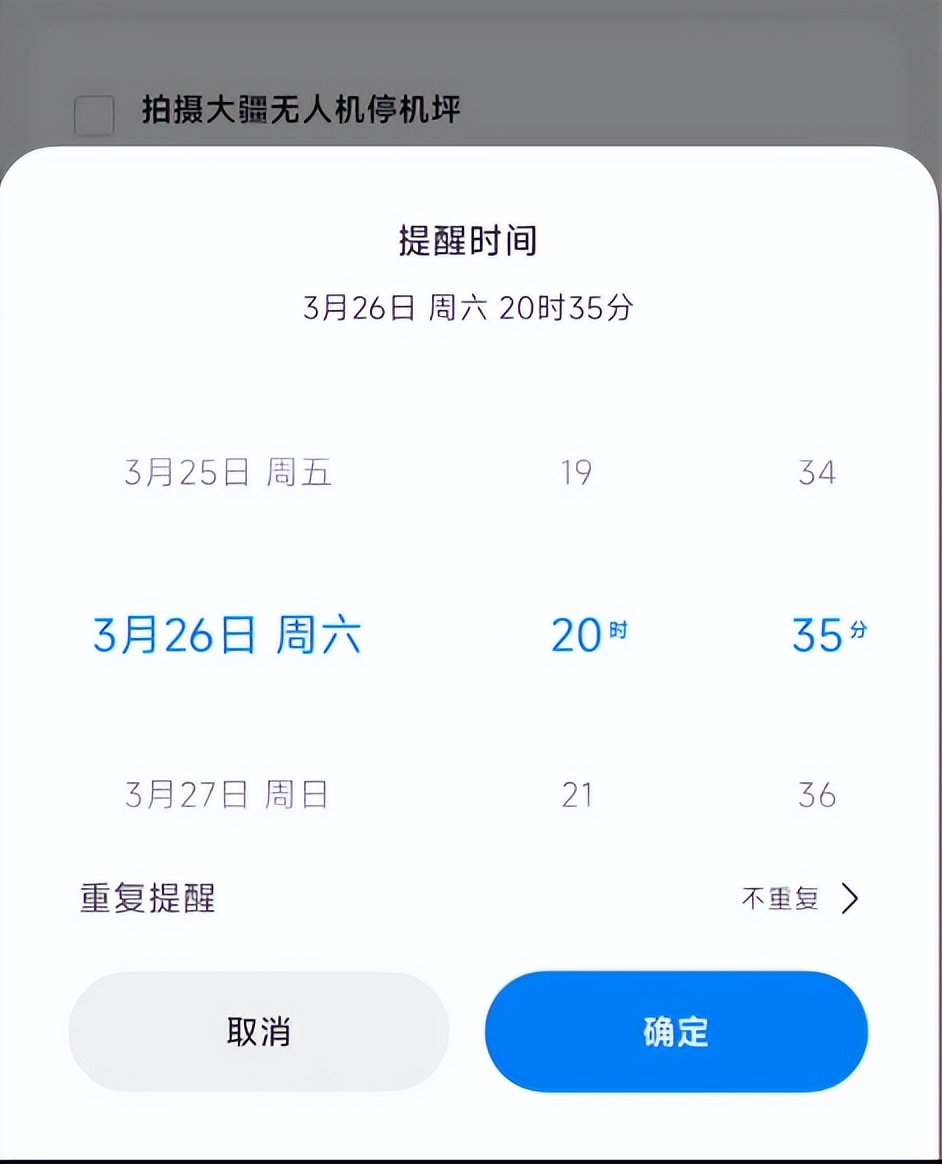Pick hour 21 in the time picker

pyautogui.click(x=576, y=795)
